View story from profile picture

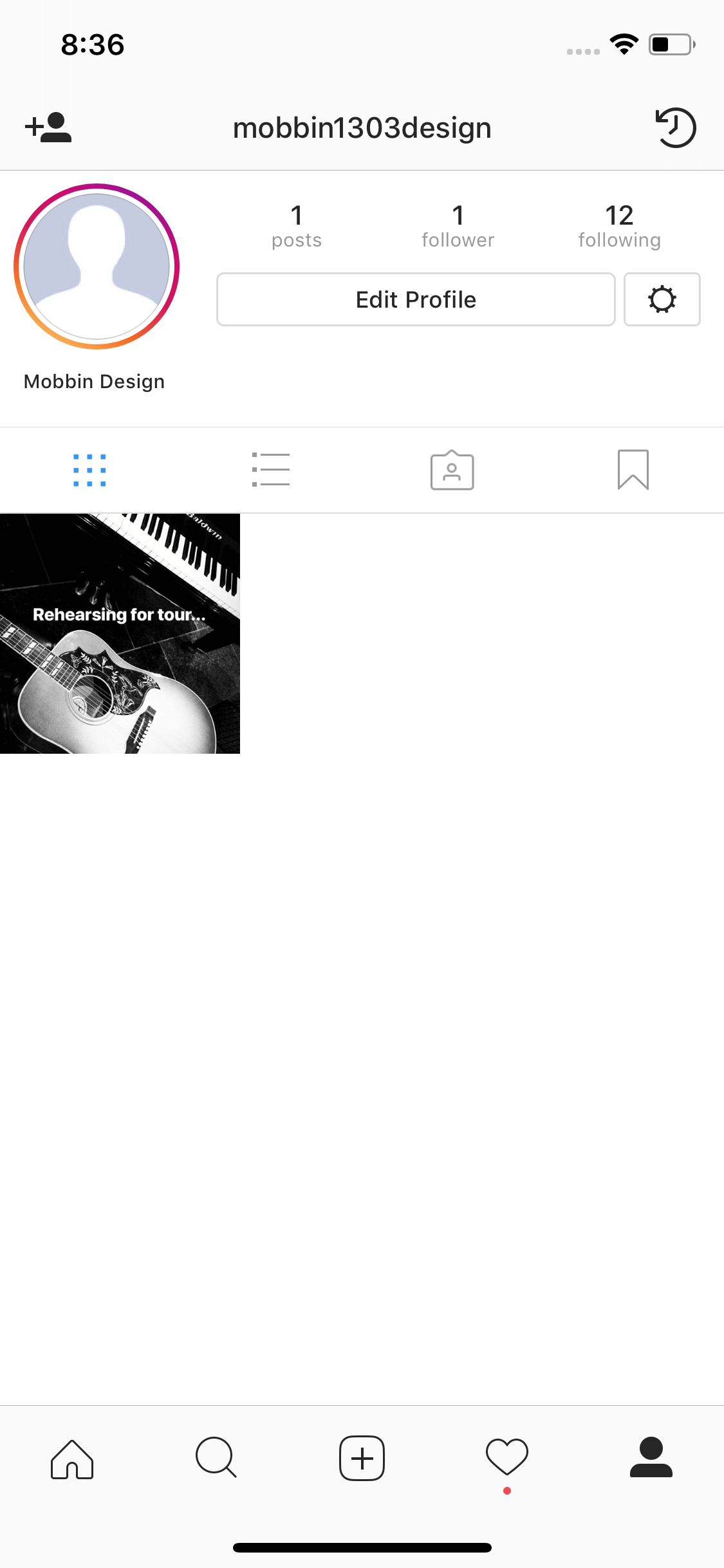[x=97, y=266]
